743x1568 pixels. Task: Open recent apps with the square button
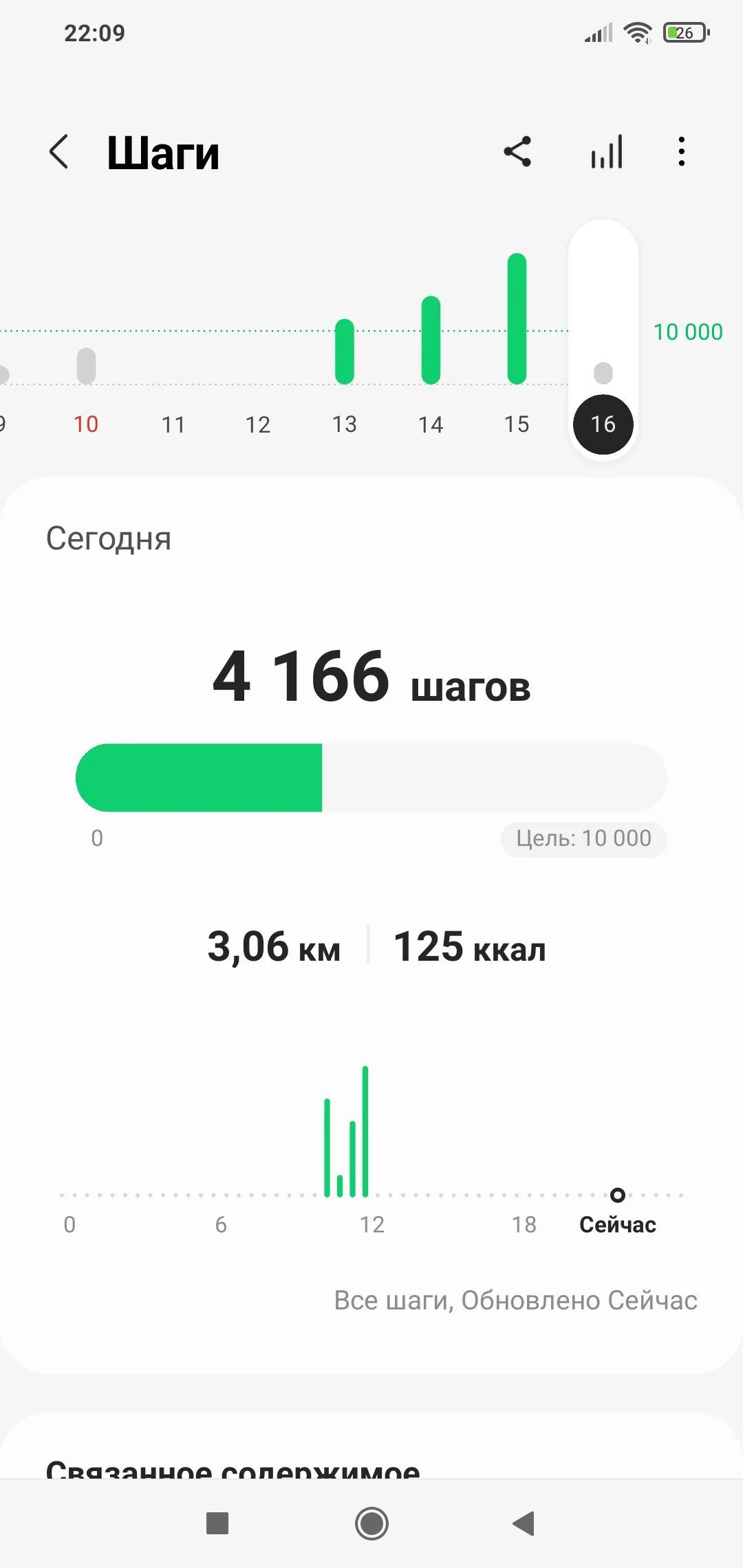(x=217, y=1523)
